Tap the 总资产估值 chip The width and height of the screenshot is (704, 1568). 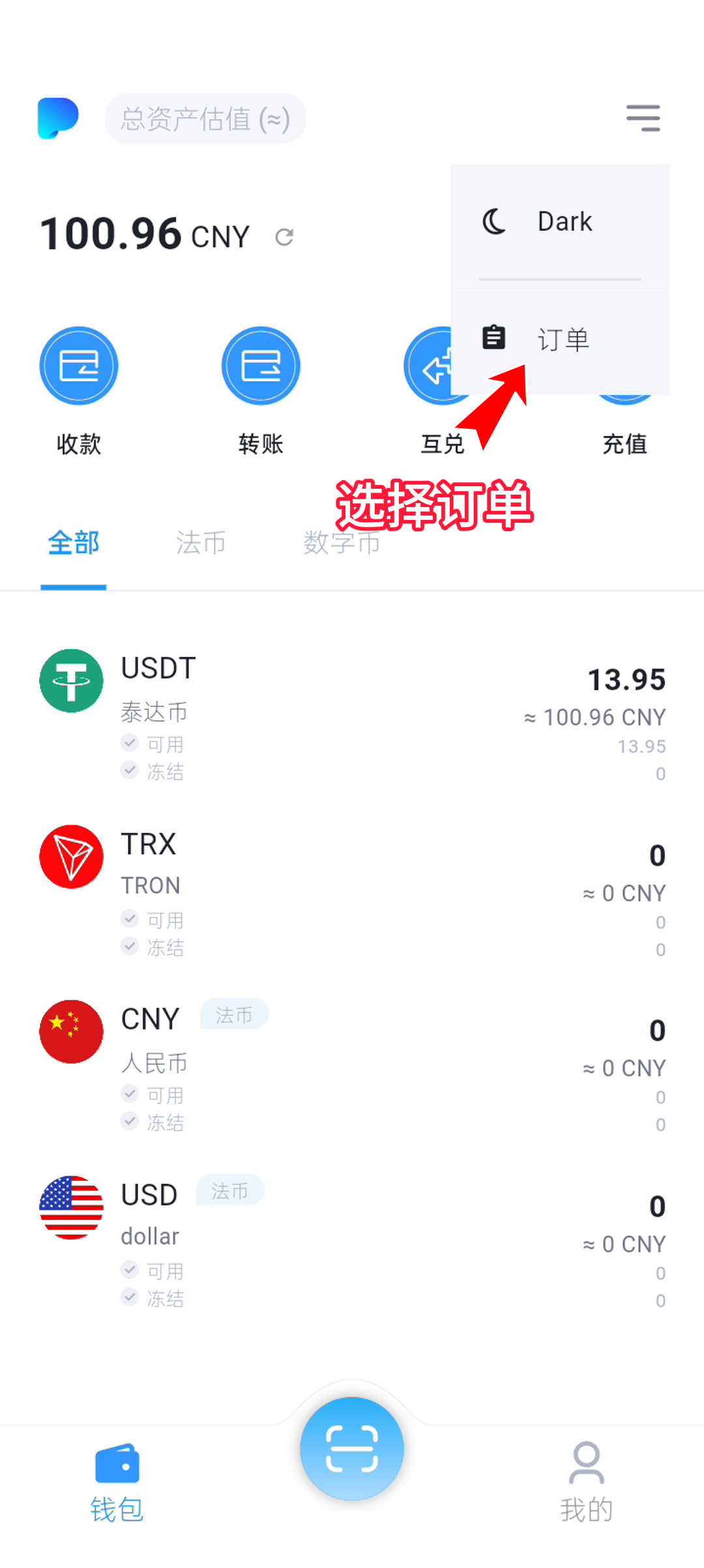pos(205,119)
